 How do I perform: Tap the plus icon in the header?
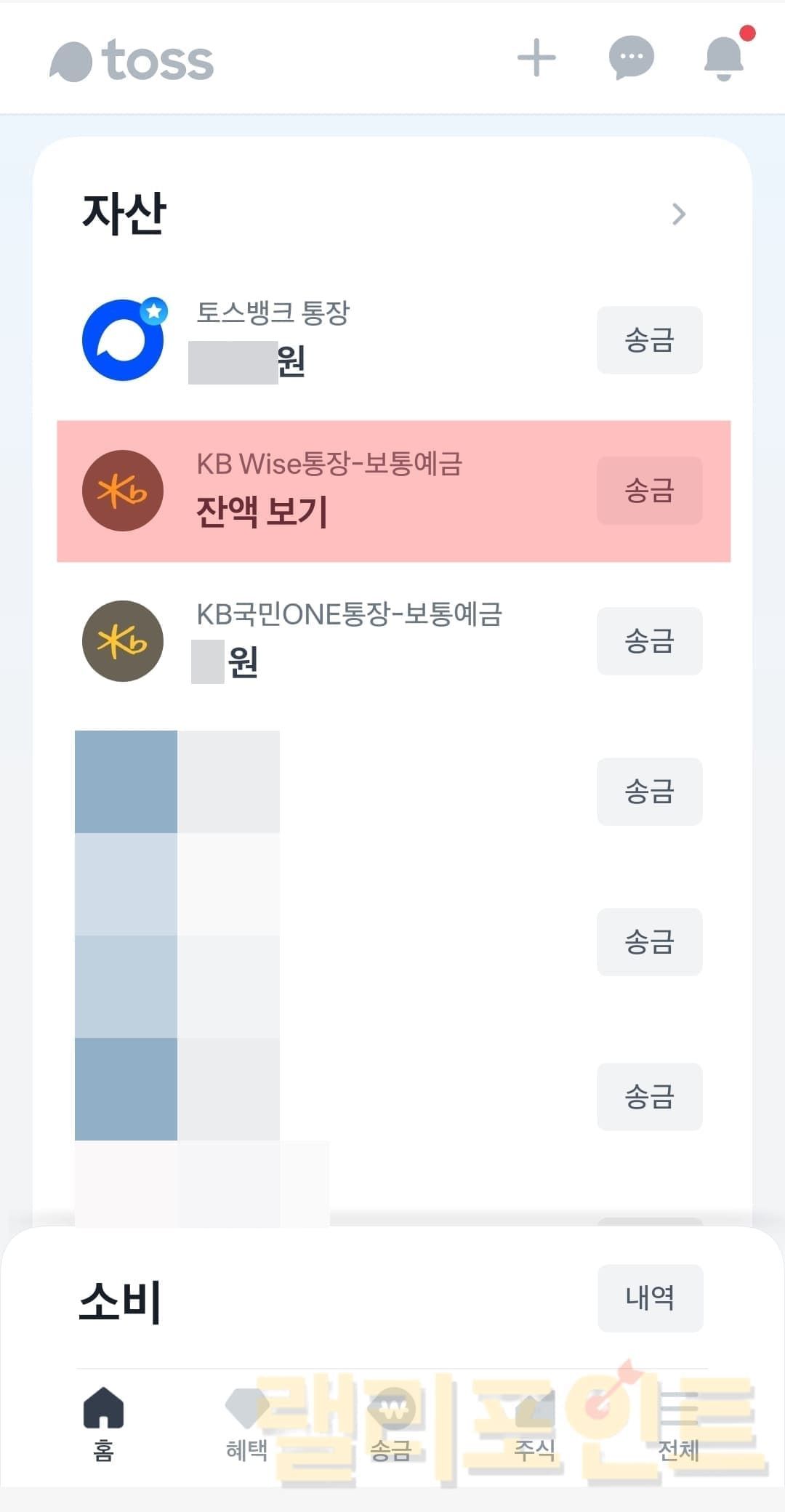click(x=536, y=58)
